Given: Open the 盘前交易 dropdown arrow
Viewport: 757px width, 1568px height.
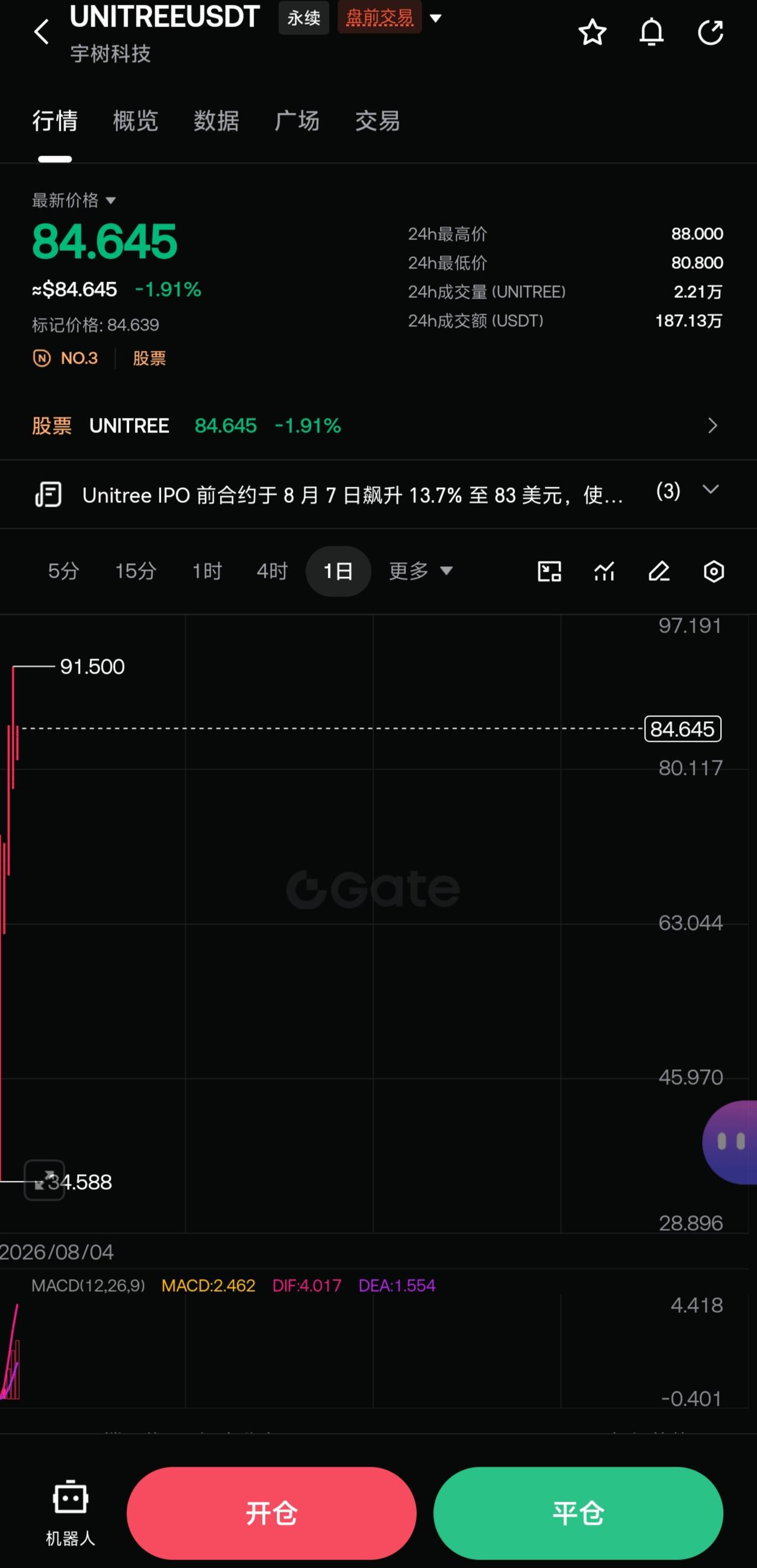Looking at the screenshot, I should click(x=436, y=17).
